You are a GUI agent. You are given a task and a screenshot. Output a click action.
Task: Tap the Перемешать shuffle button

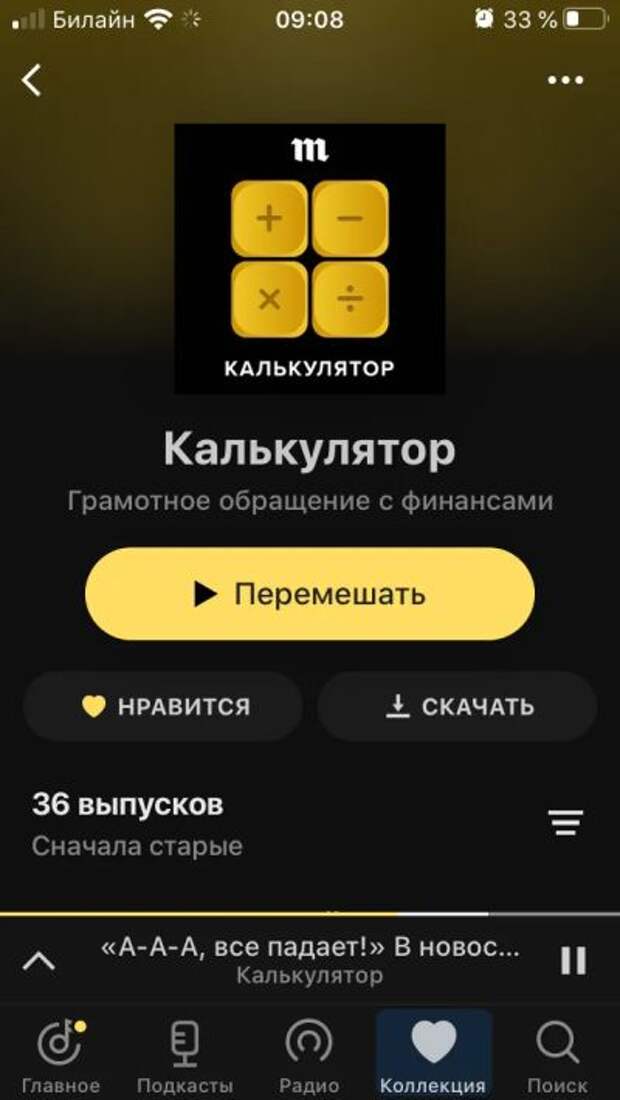point(309,593)
